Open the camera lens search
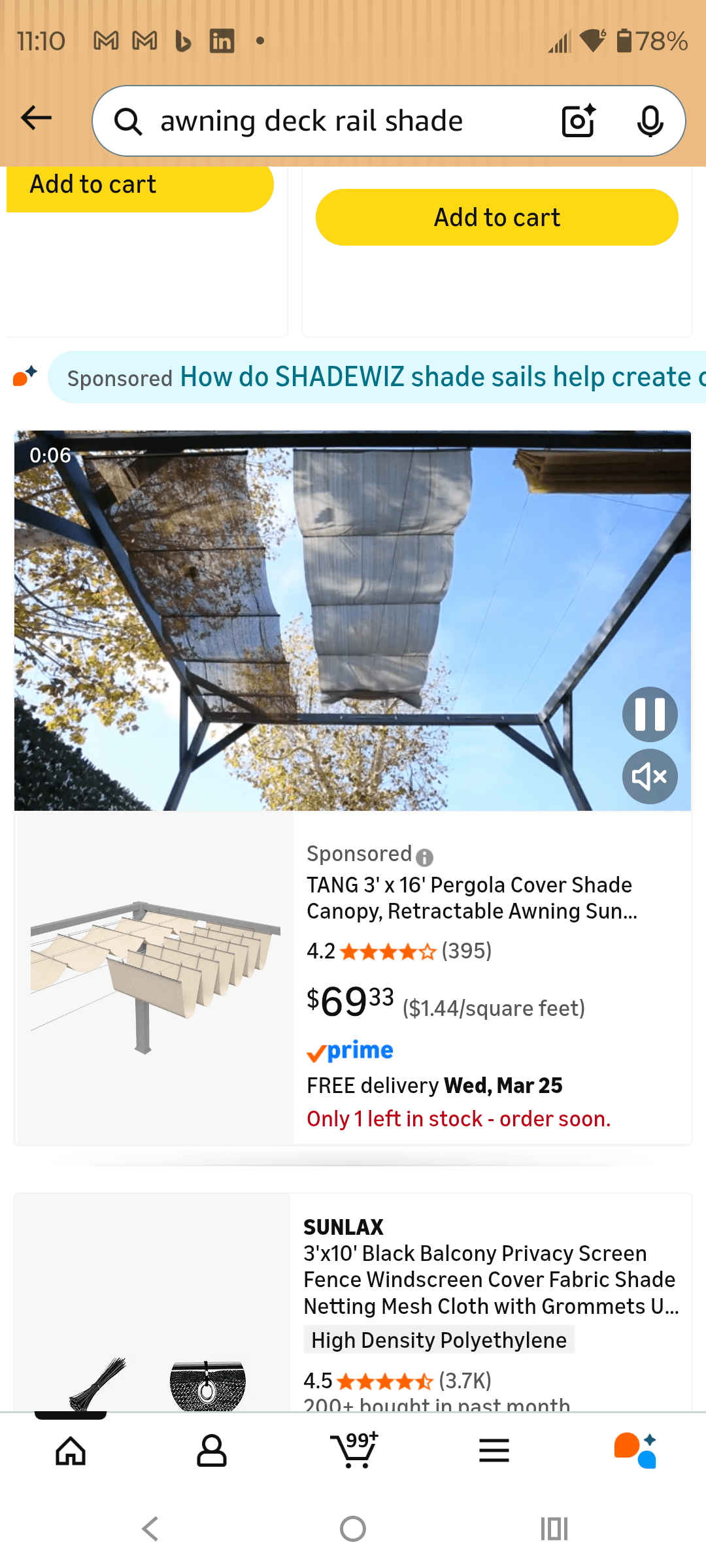Image resolution: width=706 pixels, height=1568 pixels. coord(579,121)
